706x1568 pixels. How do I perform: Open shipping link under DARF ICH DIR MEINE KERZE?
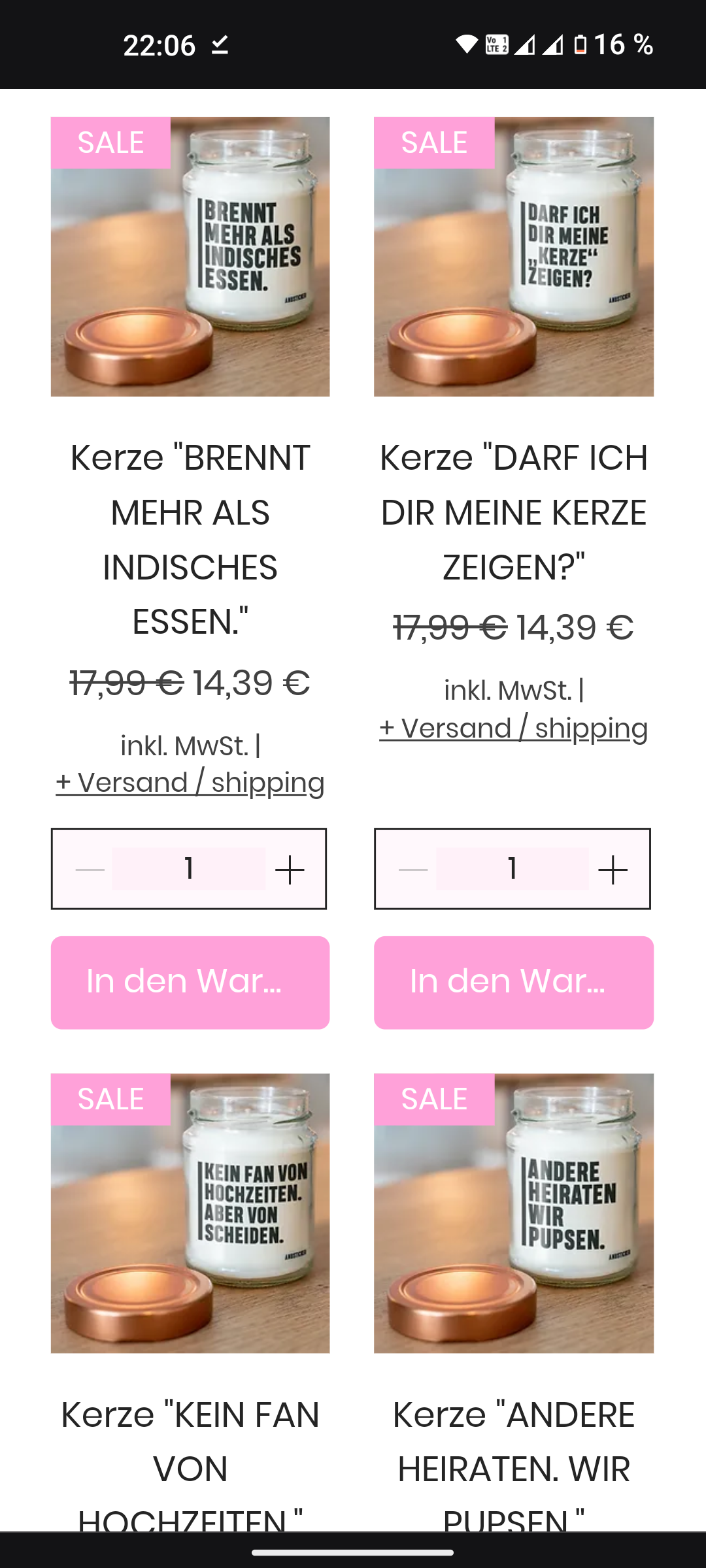(514, 728)
